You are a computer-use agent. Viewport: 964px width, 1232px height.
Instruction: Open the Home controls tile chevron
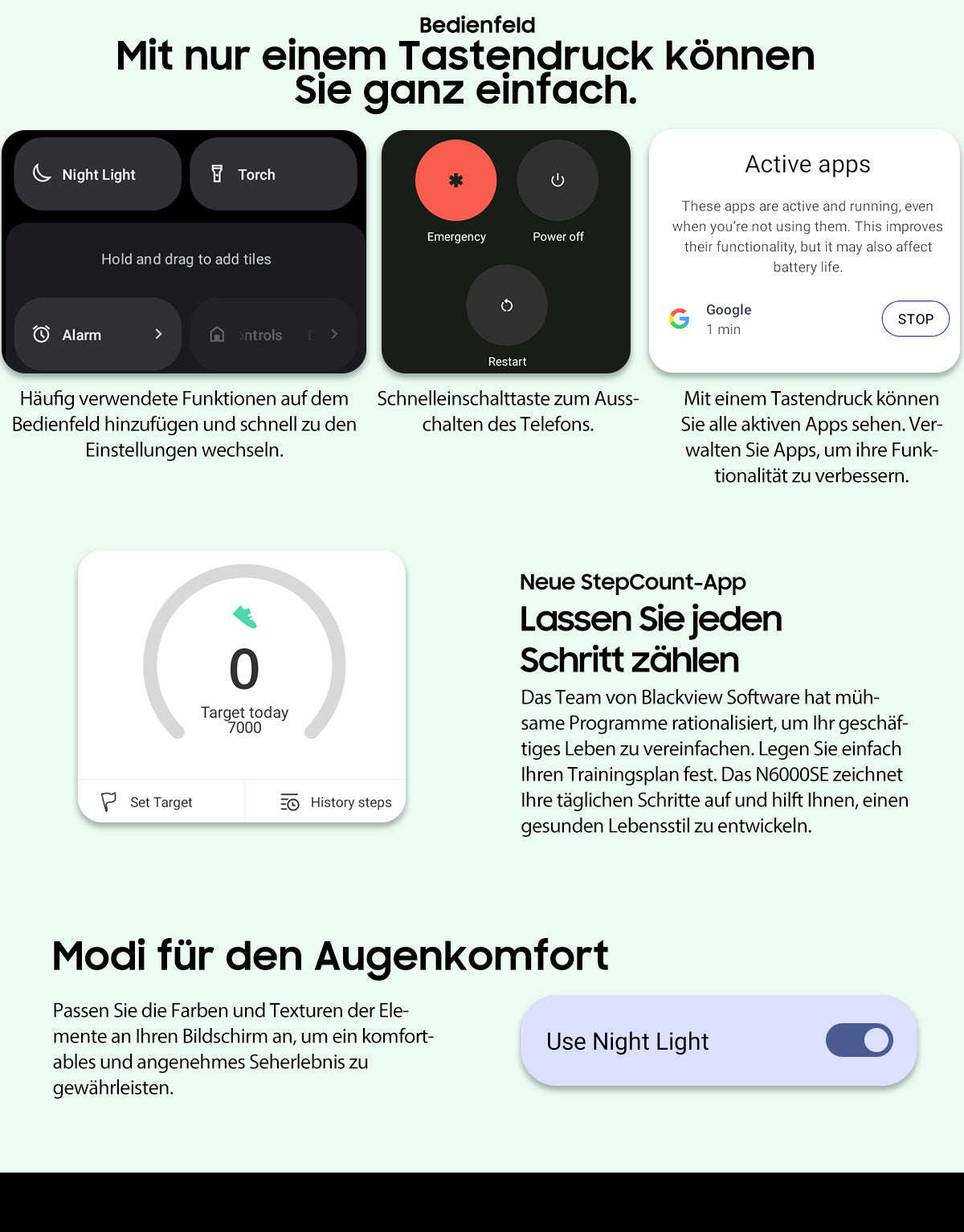click(335, 334)
